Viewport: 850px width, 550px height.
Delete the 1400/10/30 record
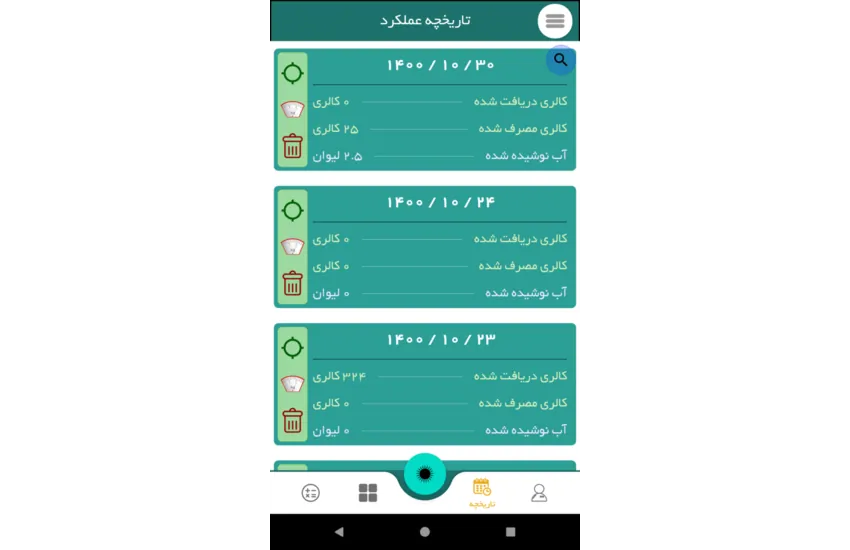point(292,146)
